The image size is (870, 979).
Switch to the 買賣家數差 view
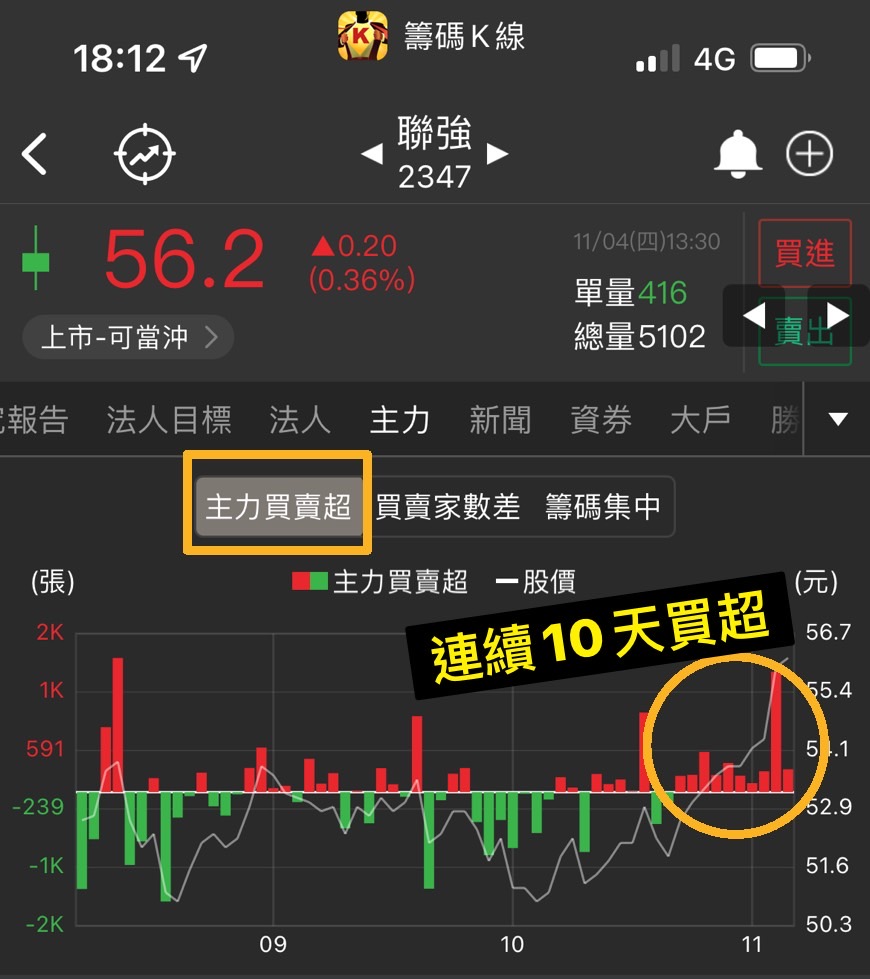[446, 508]
